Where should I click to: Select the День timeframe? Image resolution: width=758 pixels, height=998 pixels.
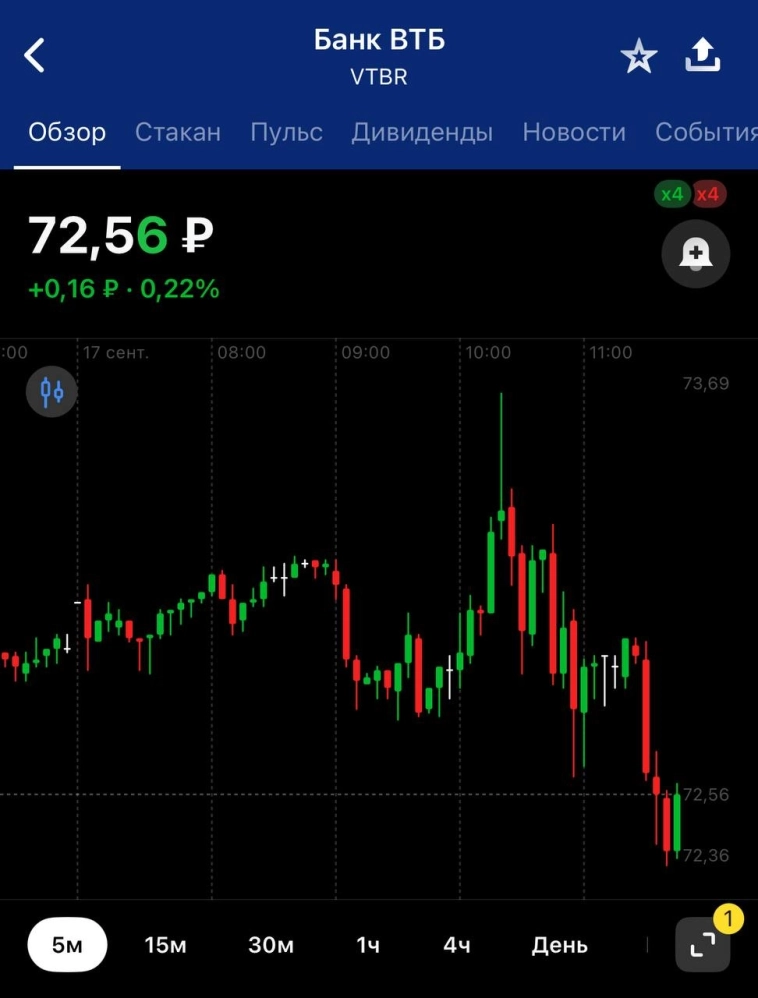559,944
